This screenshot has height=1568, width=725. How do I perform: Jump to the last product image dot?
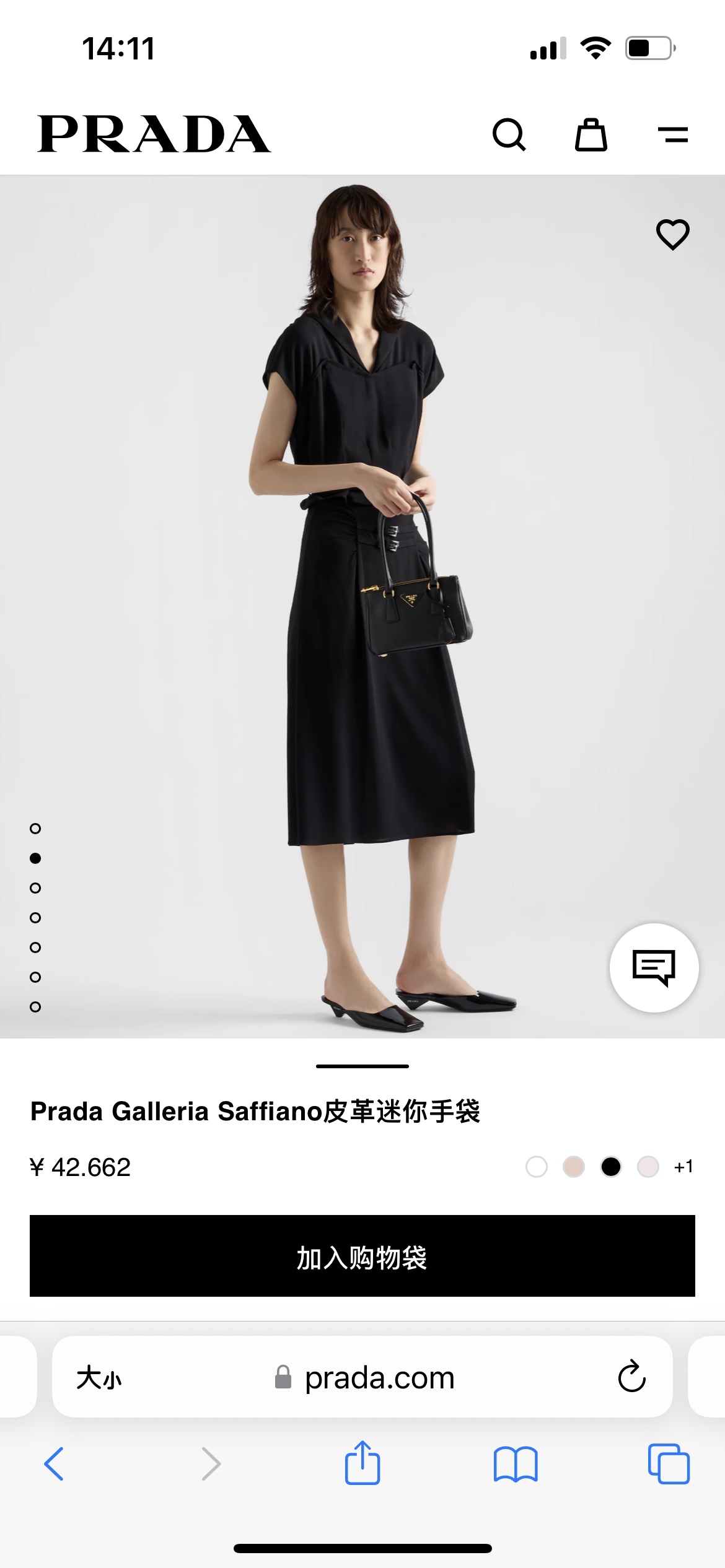[x=35, y=1007]
